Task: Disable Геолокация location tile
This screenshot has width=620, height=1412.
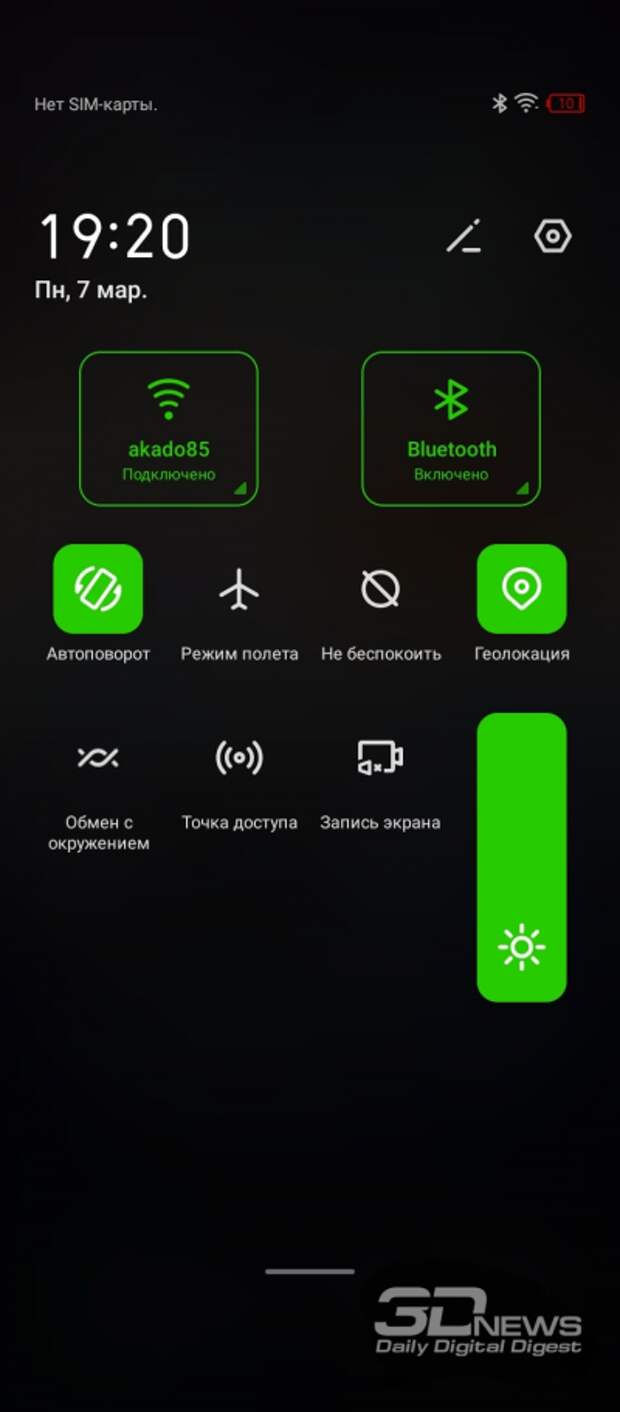Action: (521, 589)
